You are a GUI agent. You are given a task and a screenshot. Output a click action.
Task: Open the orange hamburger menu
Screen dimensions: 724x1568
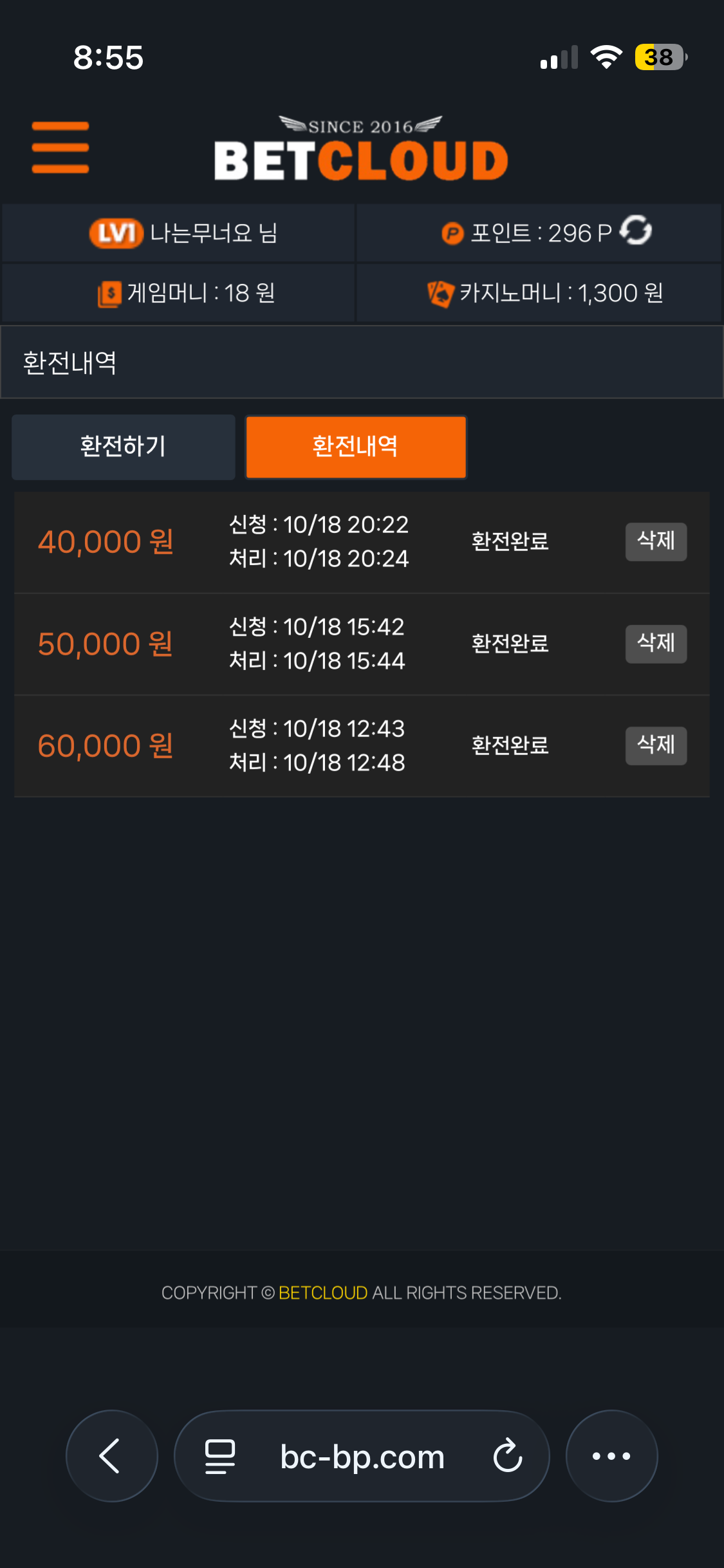pyautogui.click(x=60, y=147)
